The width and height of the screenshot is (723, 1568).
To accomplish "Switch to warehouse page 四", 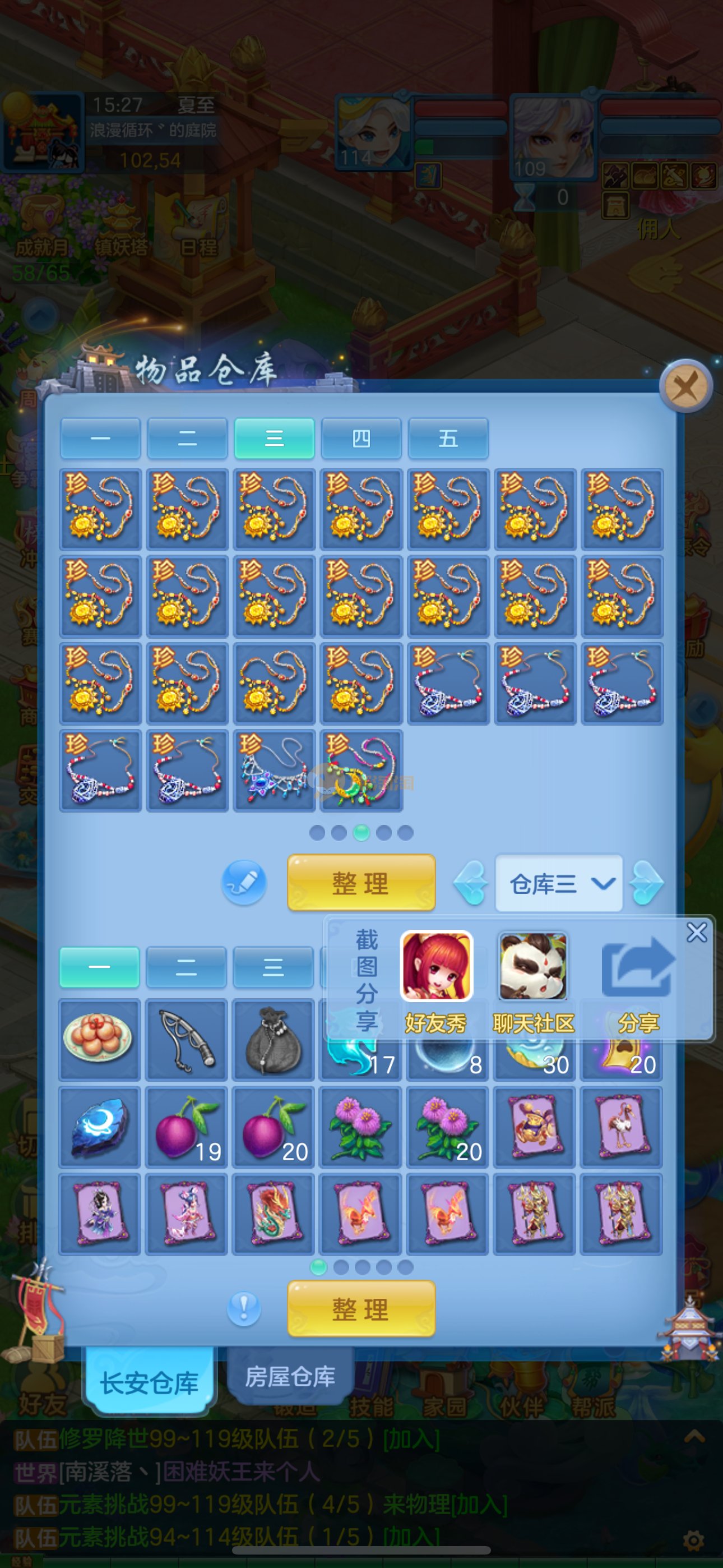I will click(x=361, y=438).
